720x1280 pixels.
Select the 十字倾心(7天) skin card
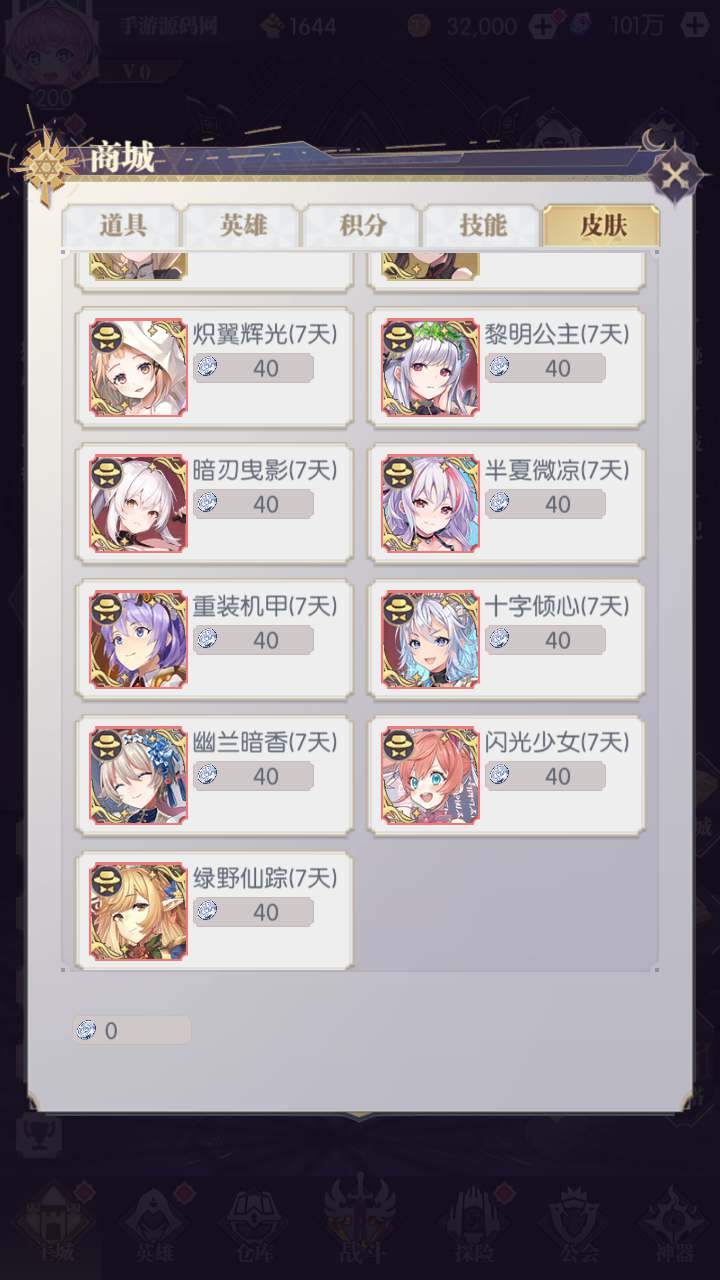point(507,640)
